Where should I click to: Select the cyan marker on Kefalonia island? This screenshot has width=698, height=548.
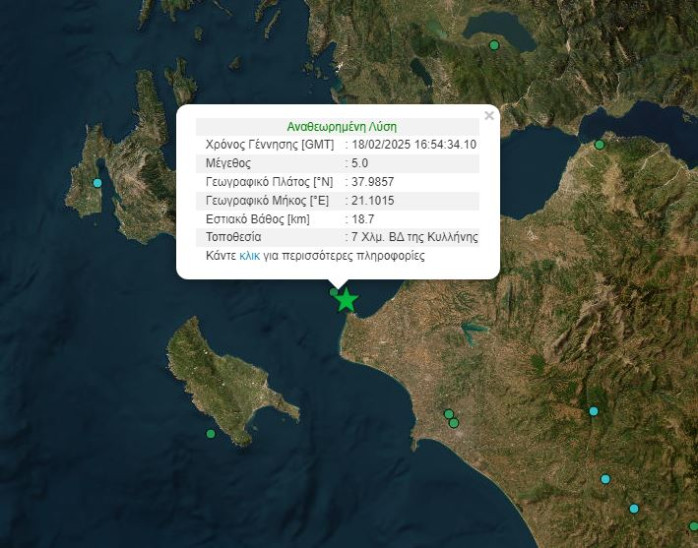[x=98, y=183]
